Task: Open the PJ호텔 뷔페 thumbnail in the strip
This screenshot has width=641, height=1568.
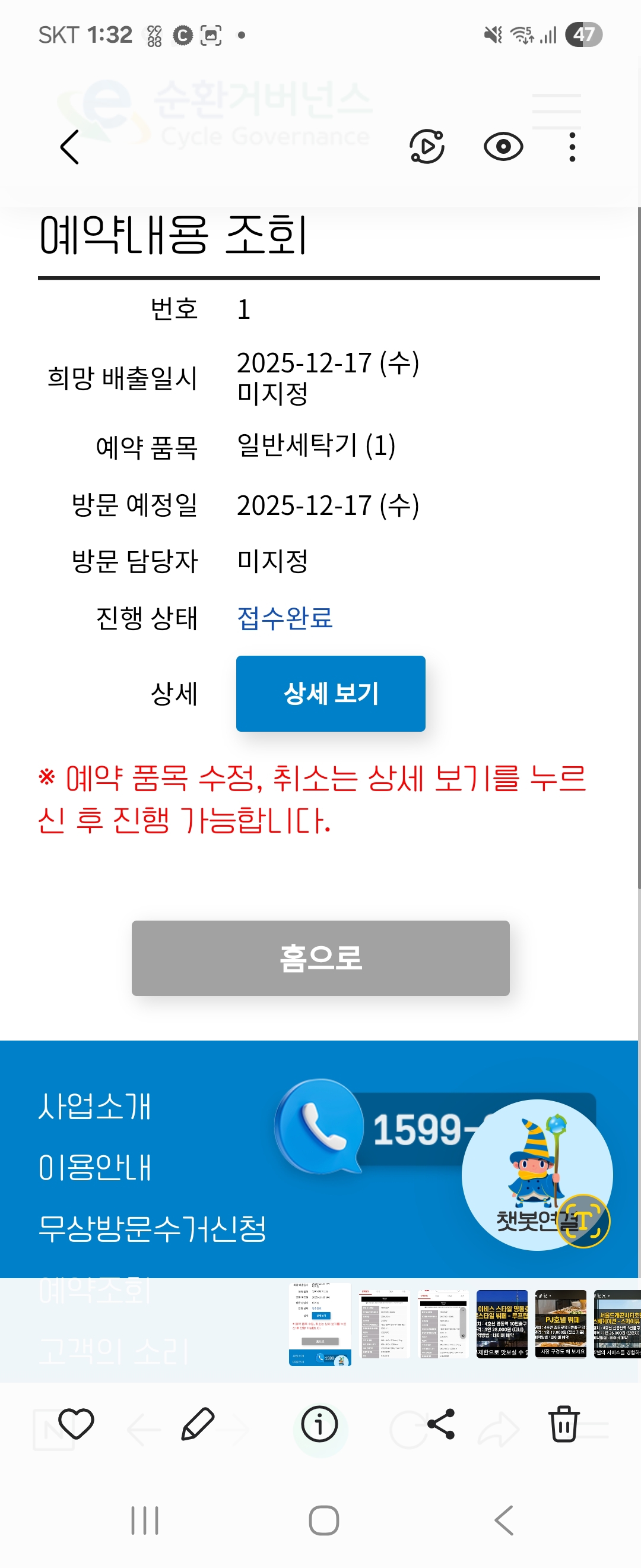Action: pos(560,1324)
